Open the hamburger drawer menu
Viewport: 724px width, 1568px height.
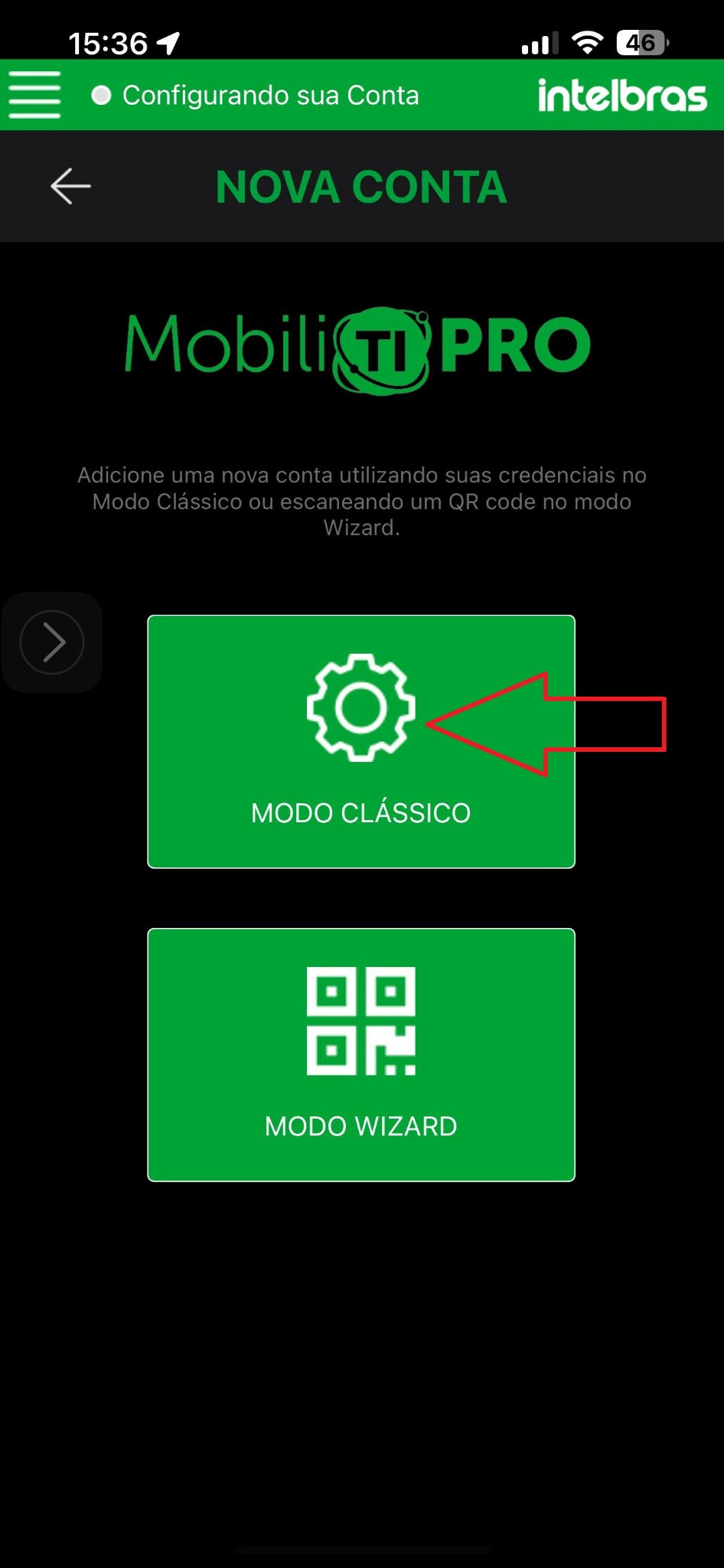pyautogui.click(x=34, y=95)
